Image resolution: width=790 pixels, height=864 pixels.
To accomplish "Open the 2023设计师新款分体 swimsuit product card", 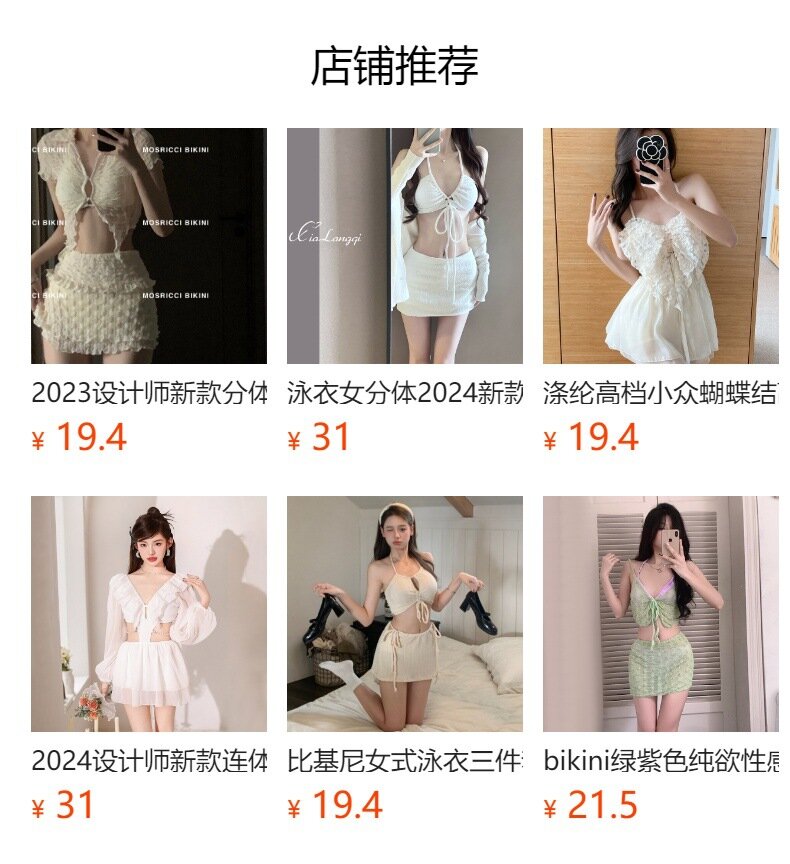I will pos(149,246).
